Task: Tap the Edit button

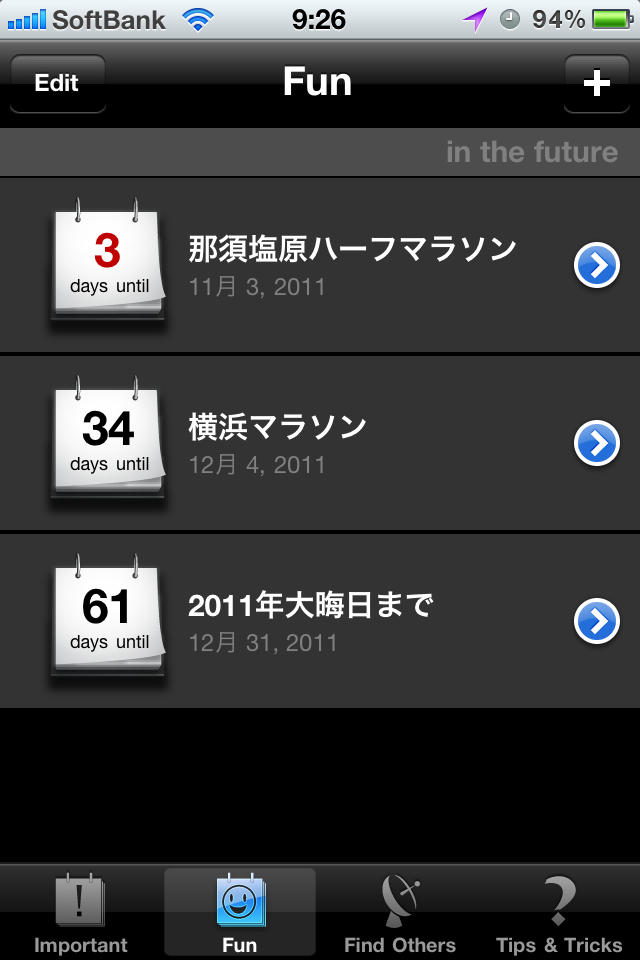Action: point(57,83)
